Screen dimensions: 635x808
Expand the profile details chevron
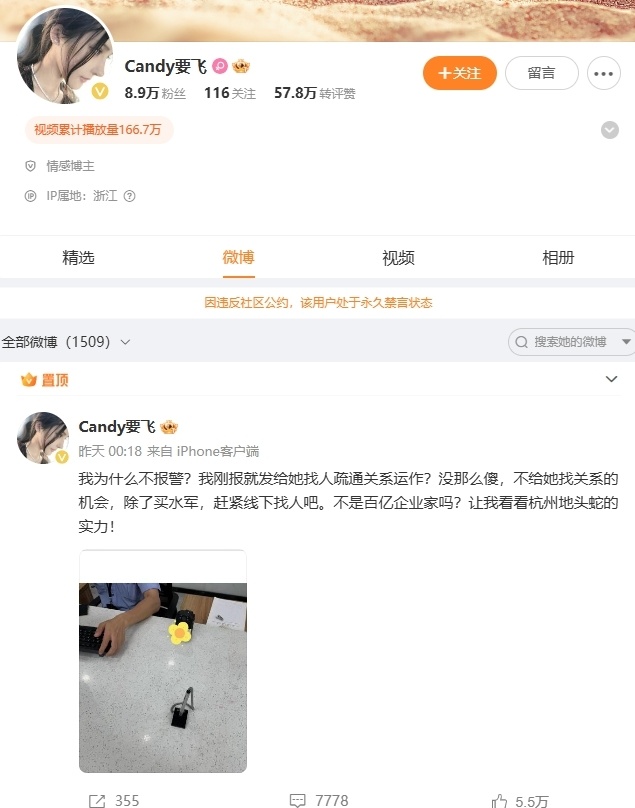(x=608, y=130)
